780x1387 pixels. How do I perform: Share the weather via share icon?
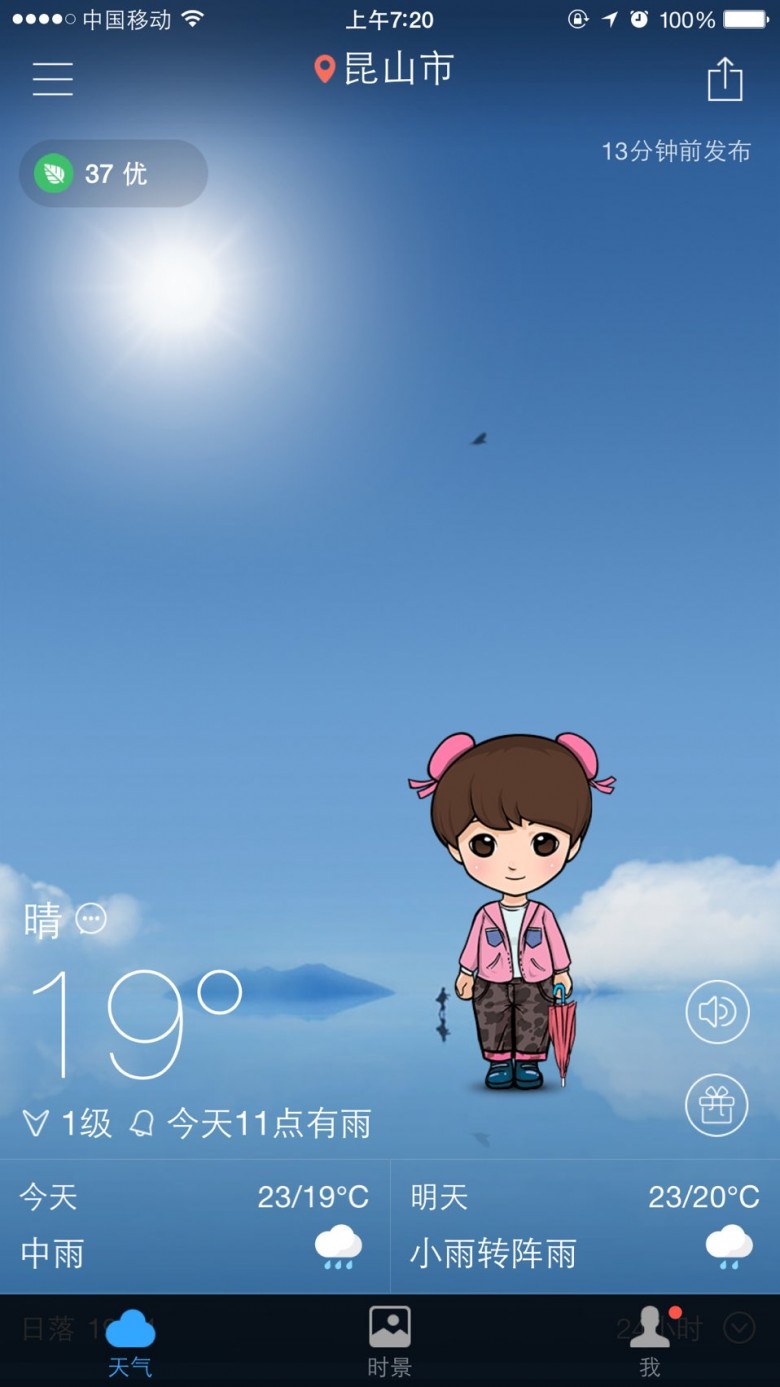coord(725,79)
